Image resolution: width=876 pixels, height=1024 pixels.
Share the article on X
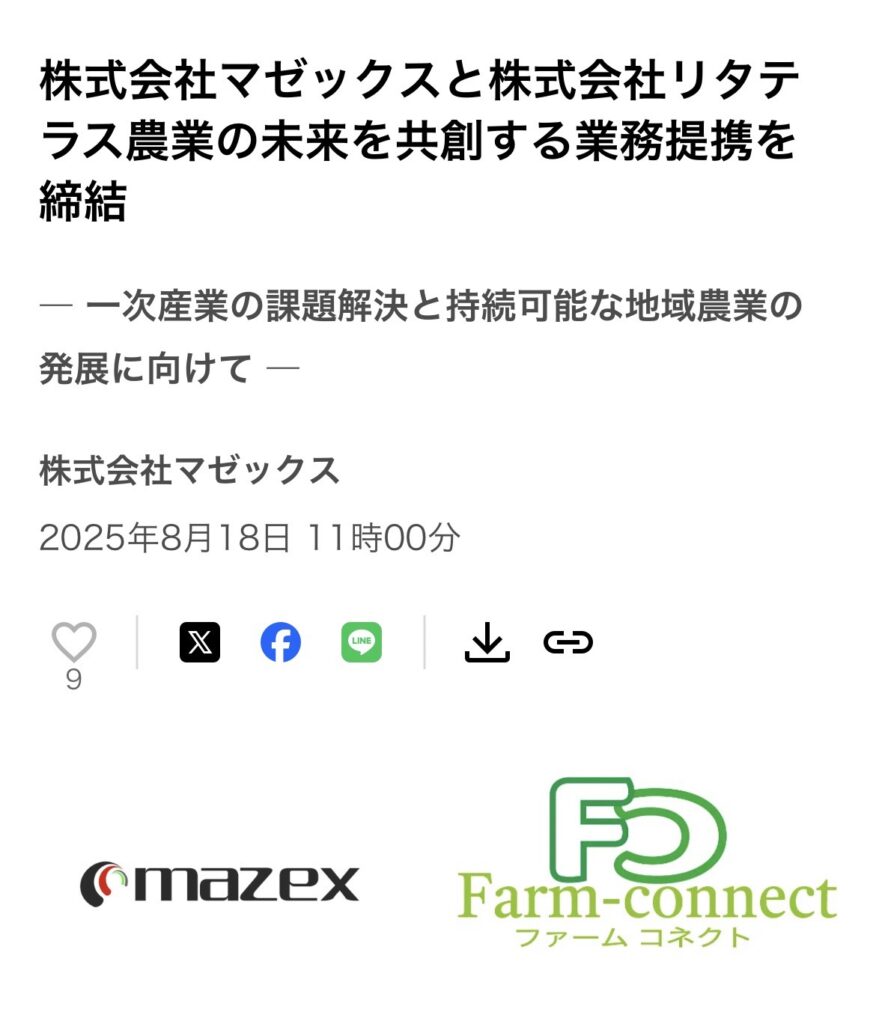tap(200, 642)
